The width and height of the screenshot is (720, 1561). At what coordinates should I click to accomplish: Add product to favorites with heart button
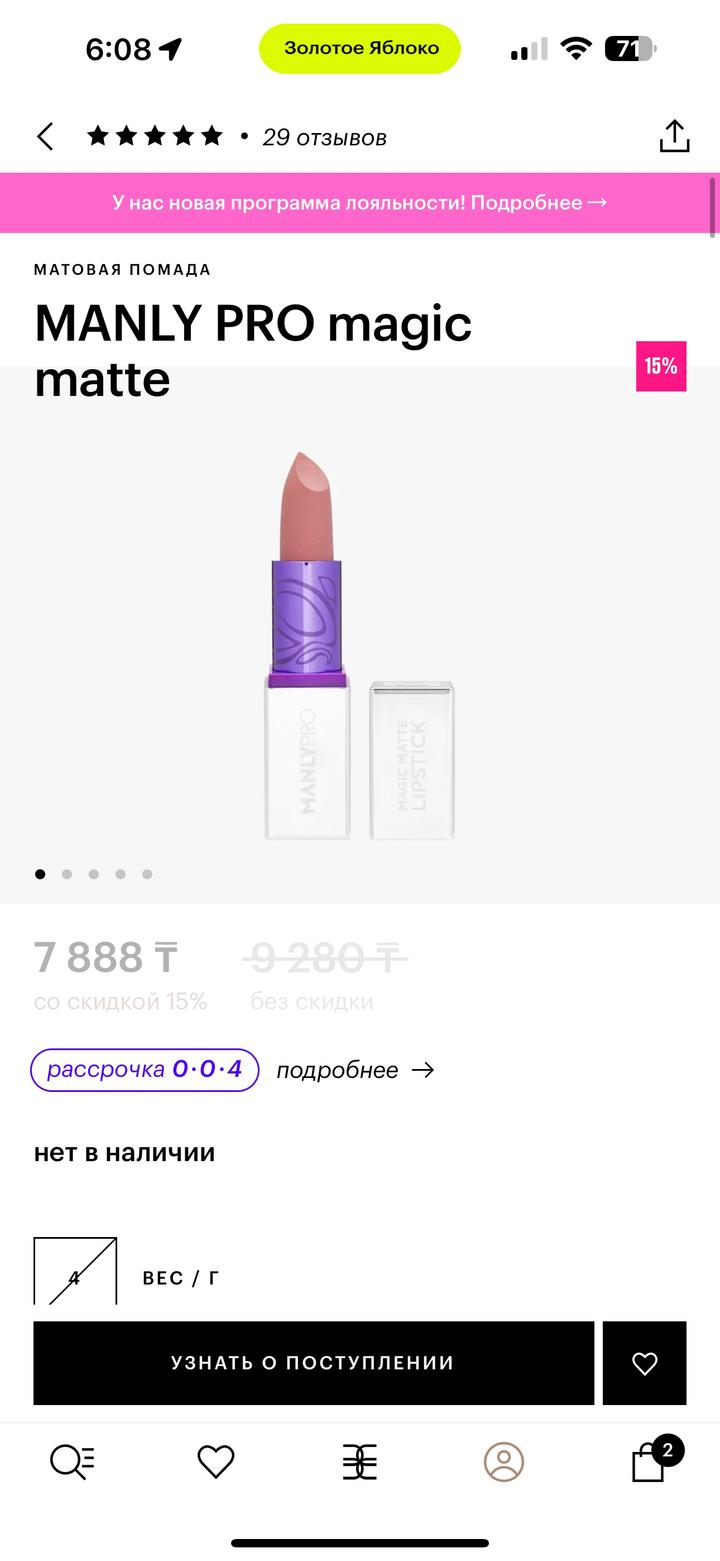point(644,1363)
